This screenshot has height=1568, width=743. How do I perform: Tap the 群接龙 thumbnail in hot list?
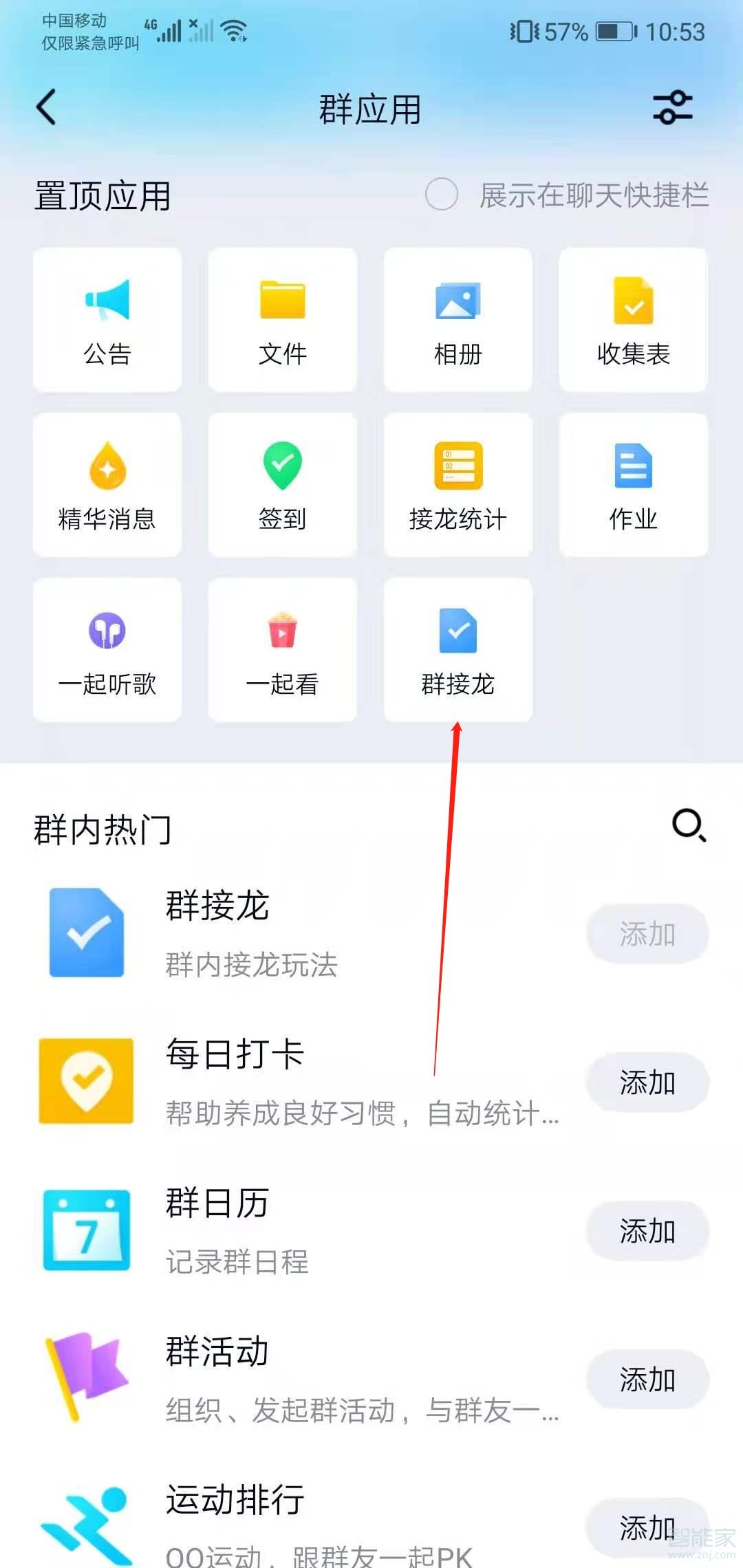(85, 932)
